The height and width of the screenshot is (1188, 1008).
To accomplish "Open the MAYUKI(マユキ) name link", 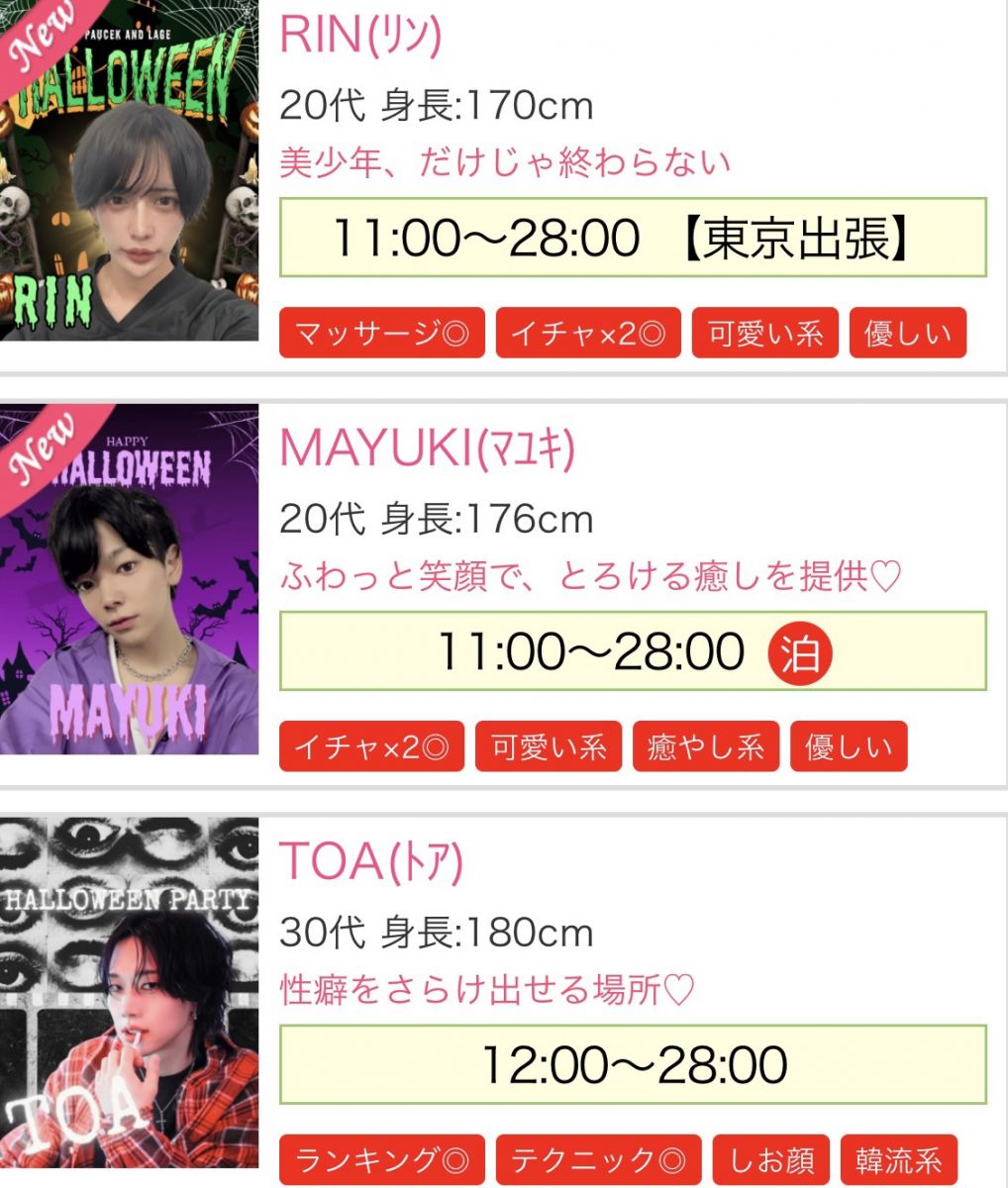I will tap(427, 449).
